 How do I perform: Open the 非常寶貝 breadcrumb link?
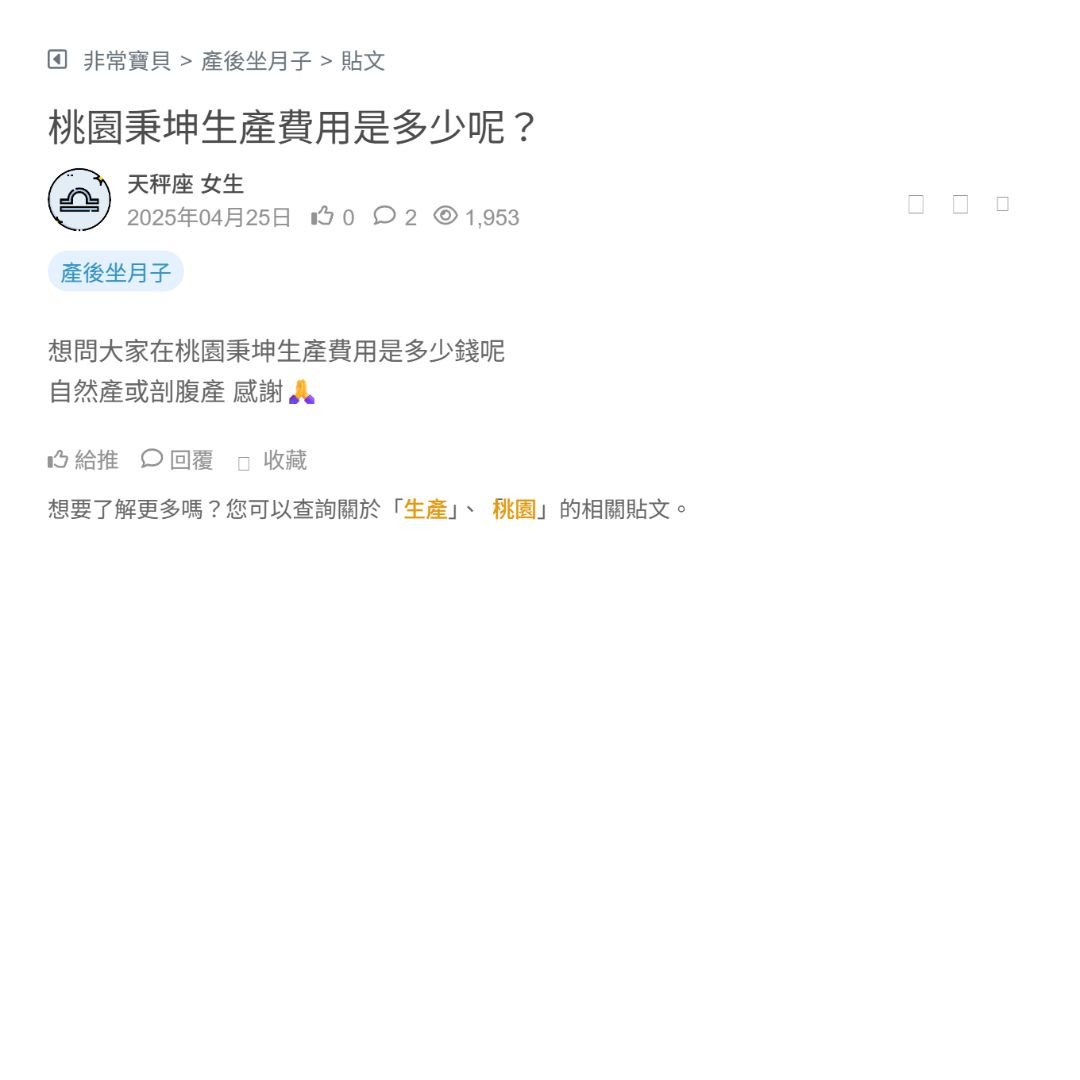point(127,61)
